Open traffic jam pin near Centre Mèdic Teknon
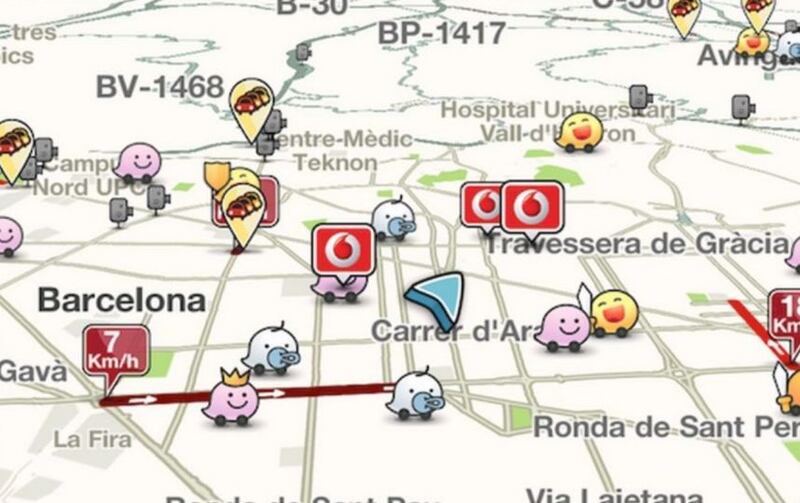Image resolution: width=800 pixels, height=503 pixels. coord(250,104)
